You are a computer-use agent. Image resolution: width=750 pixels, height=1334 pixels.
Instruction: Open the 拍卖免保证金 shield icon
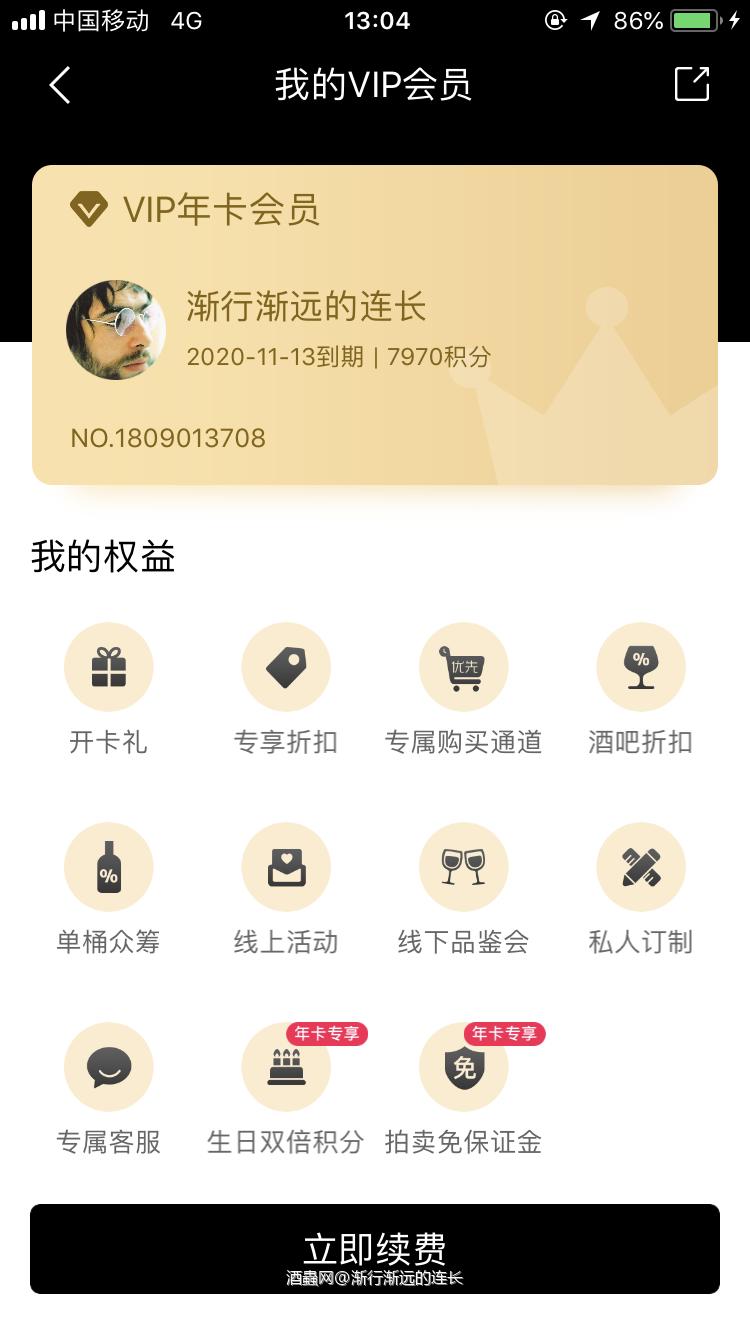463,1067
